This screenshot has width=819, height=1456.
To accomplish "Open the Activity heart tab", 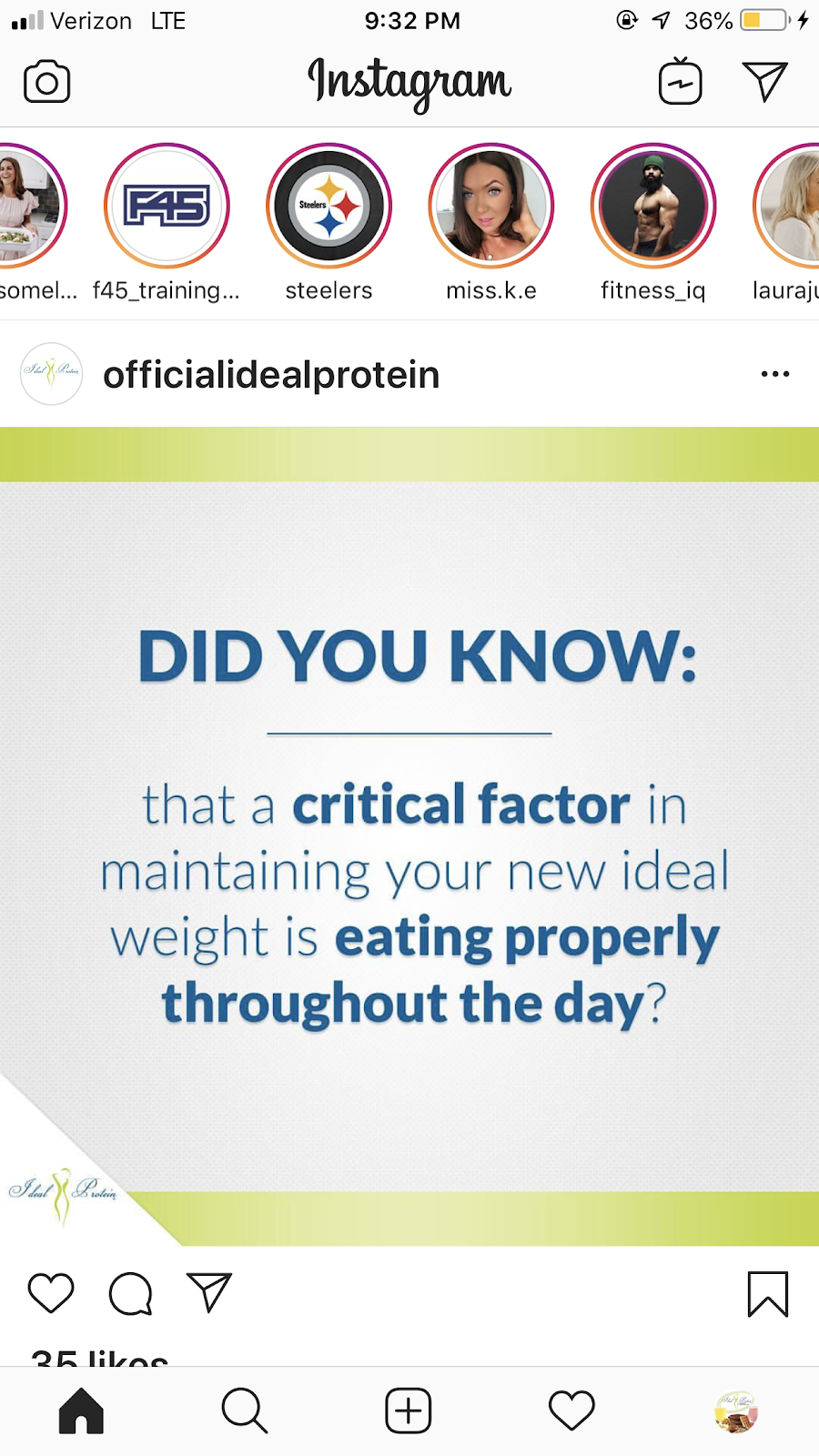I will pyautogui.click(x=571, y=1411).
